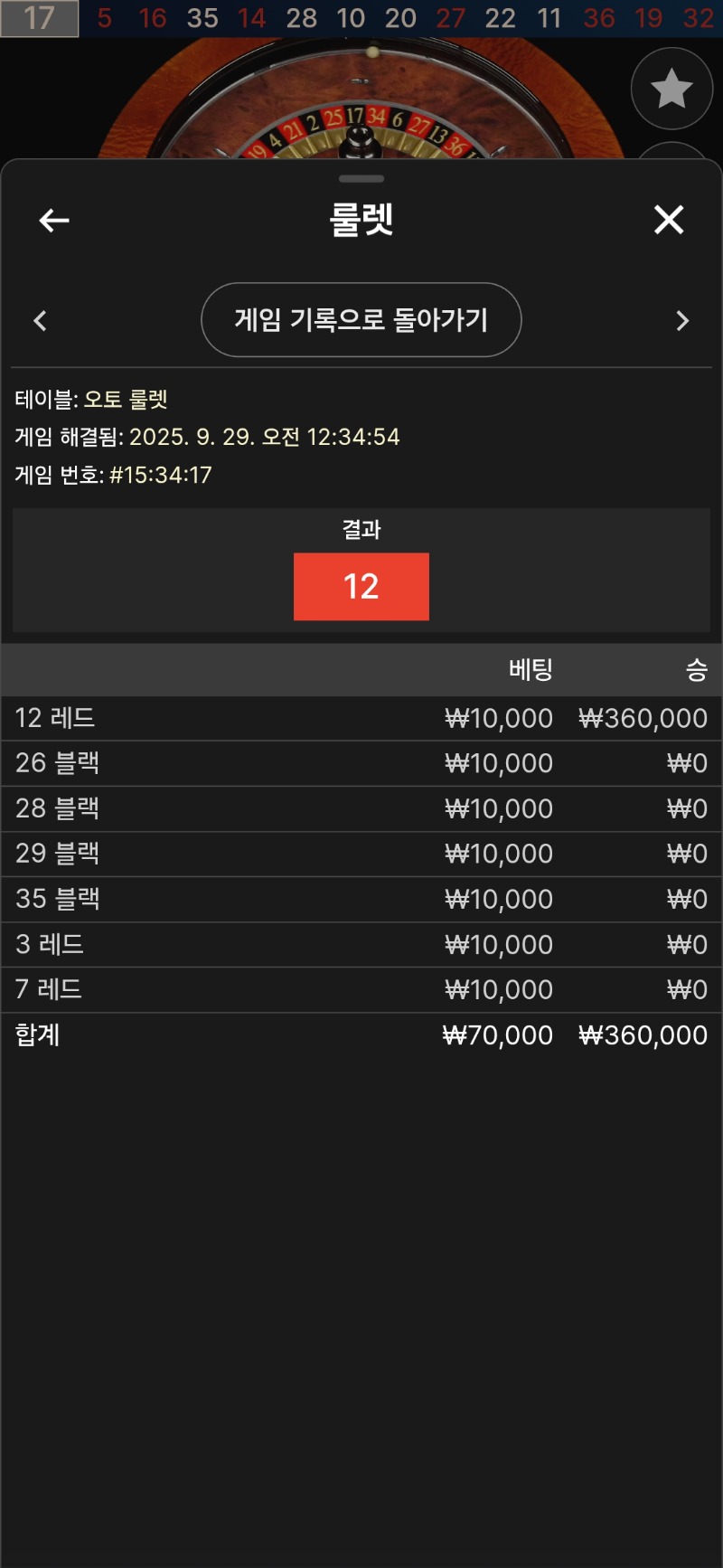The height and width of the screenshot is (1568, 723).
Task: Tap the star favorites icon
Action: [671, 89]
